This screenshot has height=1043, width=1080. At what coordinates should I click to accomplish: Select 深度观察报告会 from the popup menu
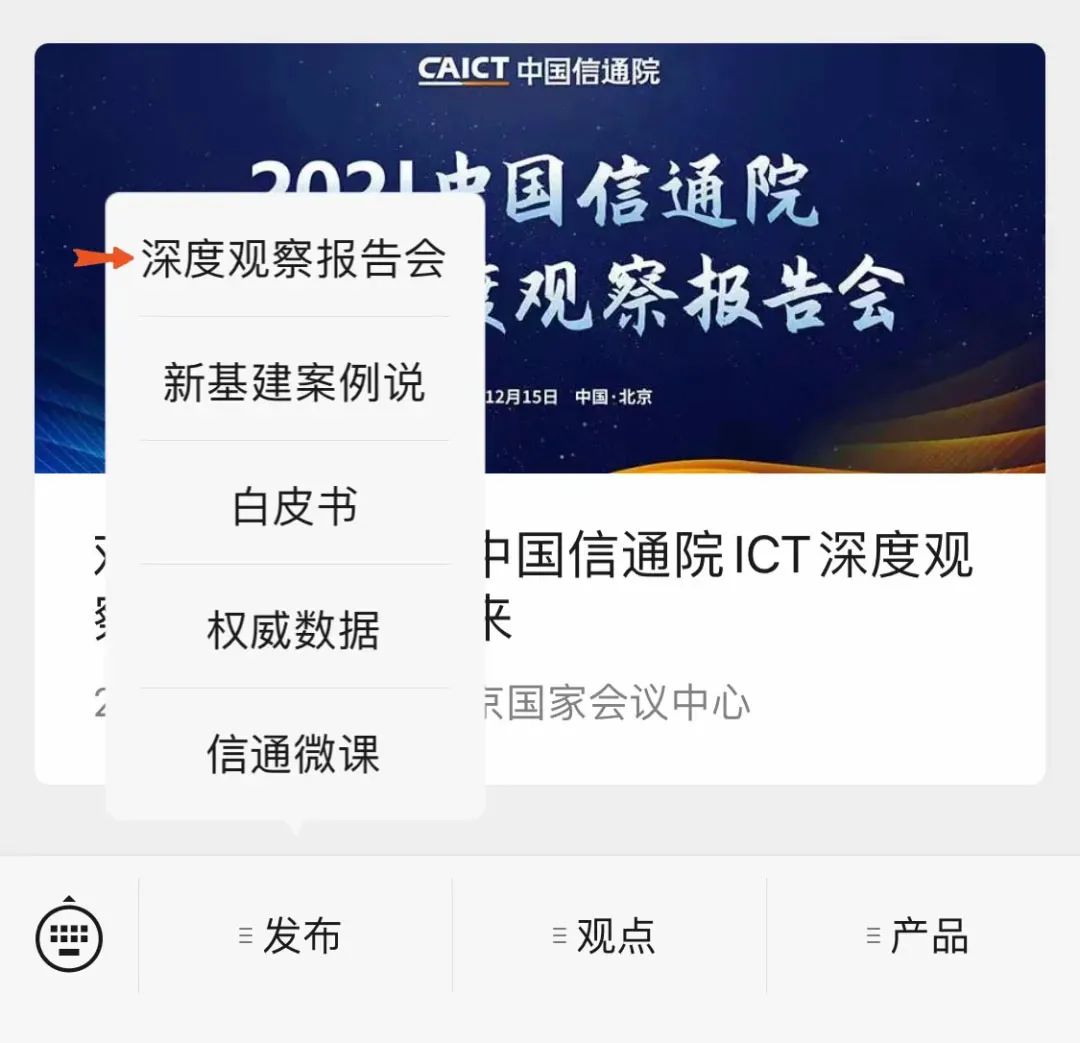(293, 259)
